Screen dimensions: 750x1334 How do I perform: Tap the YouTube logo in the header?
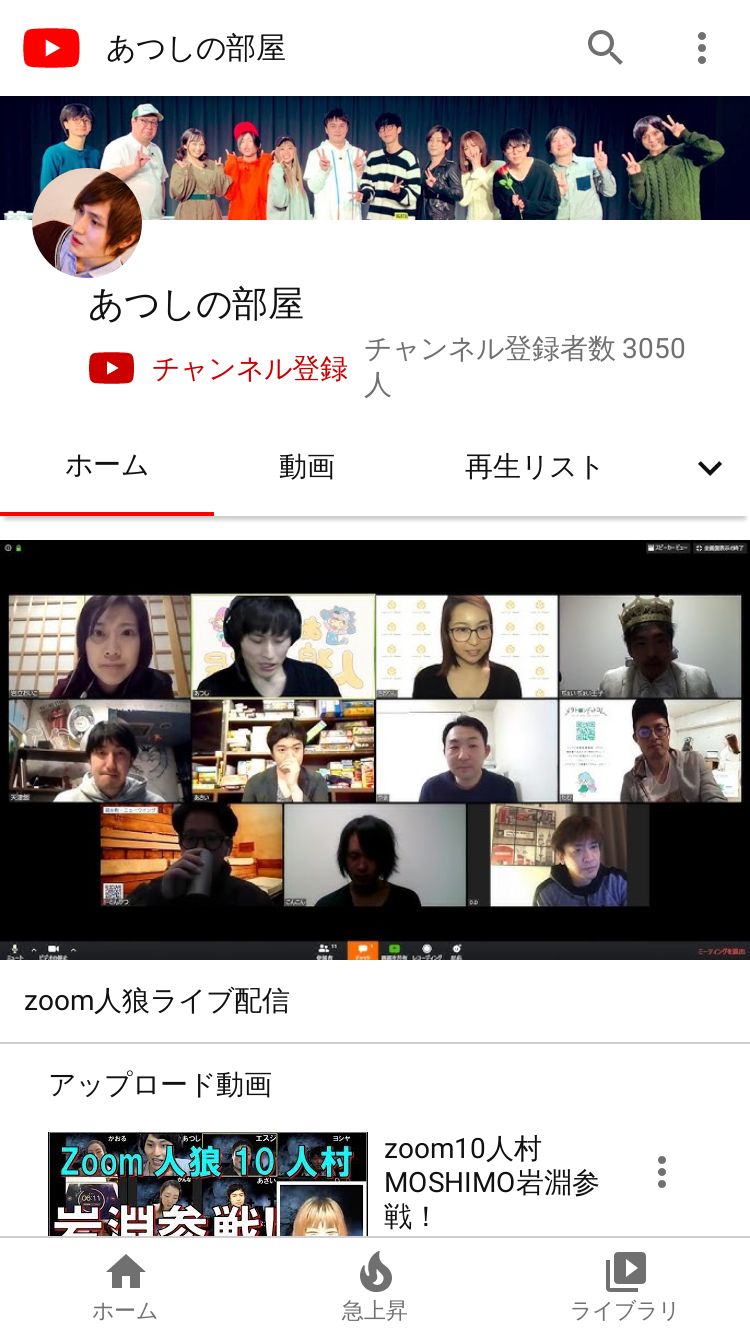pyautogui.click(x=51, y=48)
